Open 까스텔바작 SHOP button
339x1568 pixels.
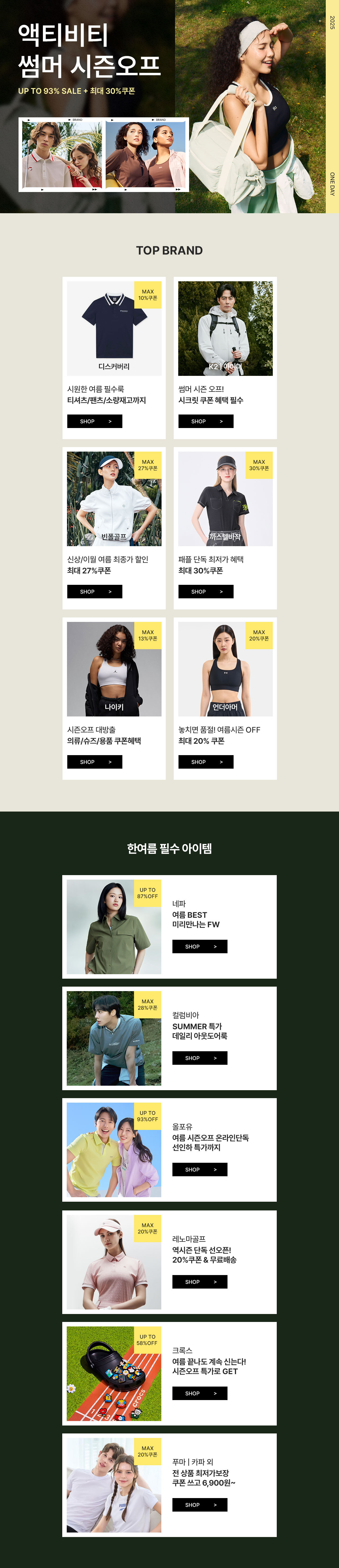pos(206,592)
